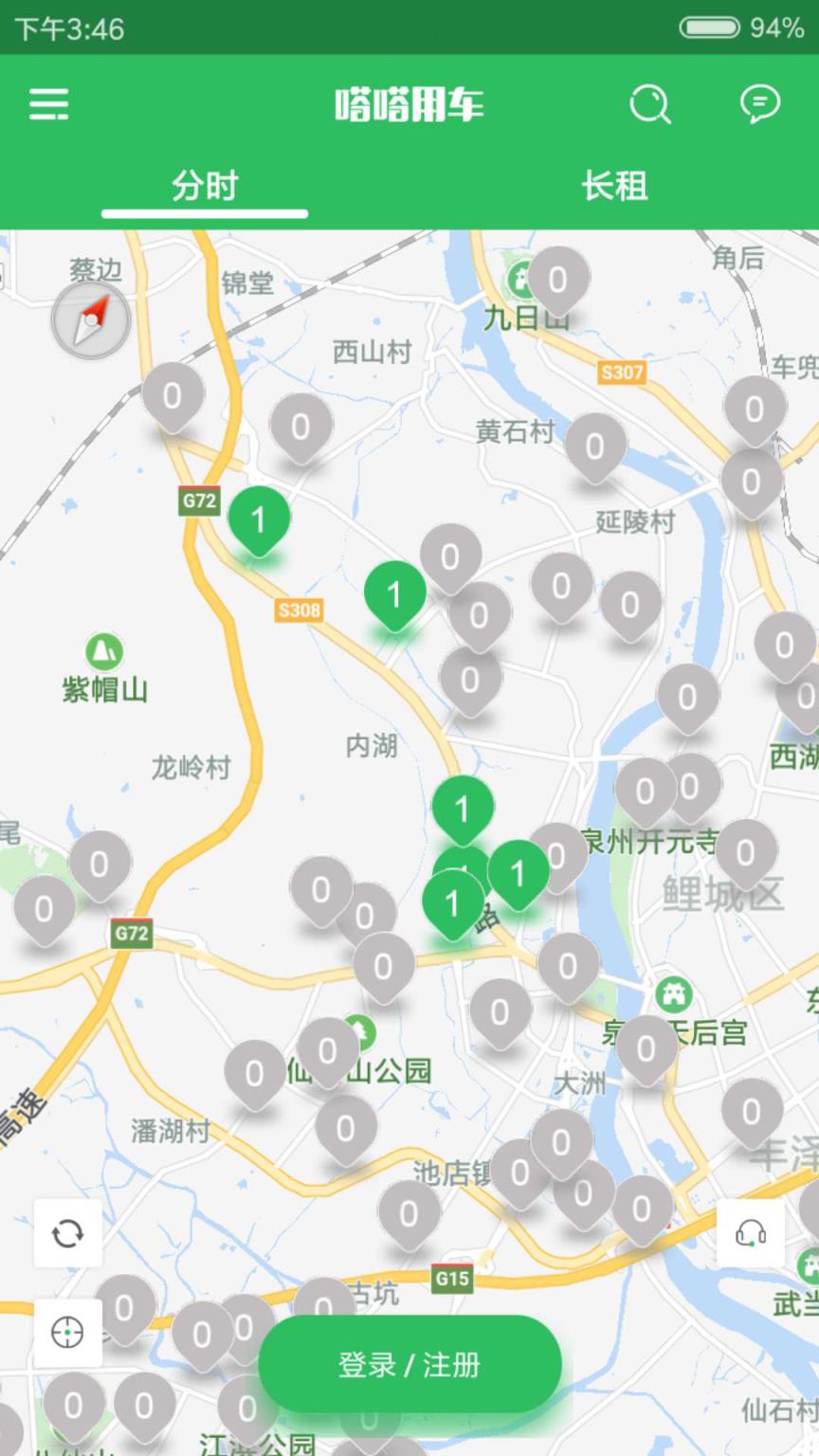
Task: Select the green pin near G72 road
Action: (260, 518)
